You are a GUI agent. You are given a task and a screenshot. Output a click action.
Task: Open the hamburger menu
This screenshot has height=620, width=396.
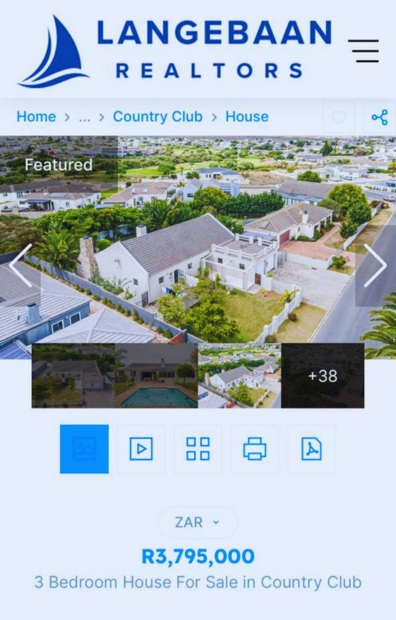(363, 51)
